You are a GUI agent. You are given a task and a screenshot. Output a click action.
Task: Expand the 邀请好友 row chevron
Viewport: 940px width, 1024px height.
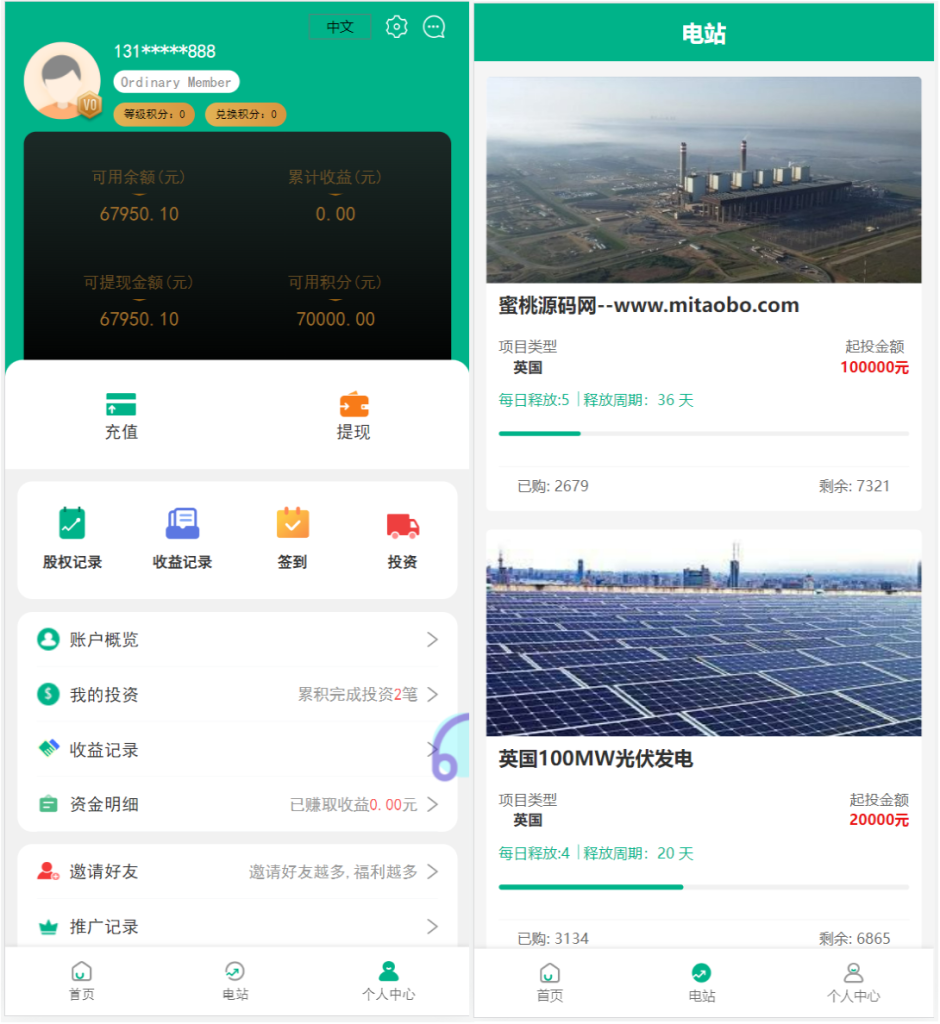click(432, 870)
